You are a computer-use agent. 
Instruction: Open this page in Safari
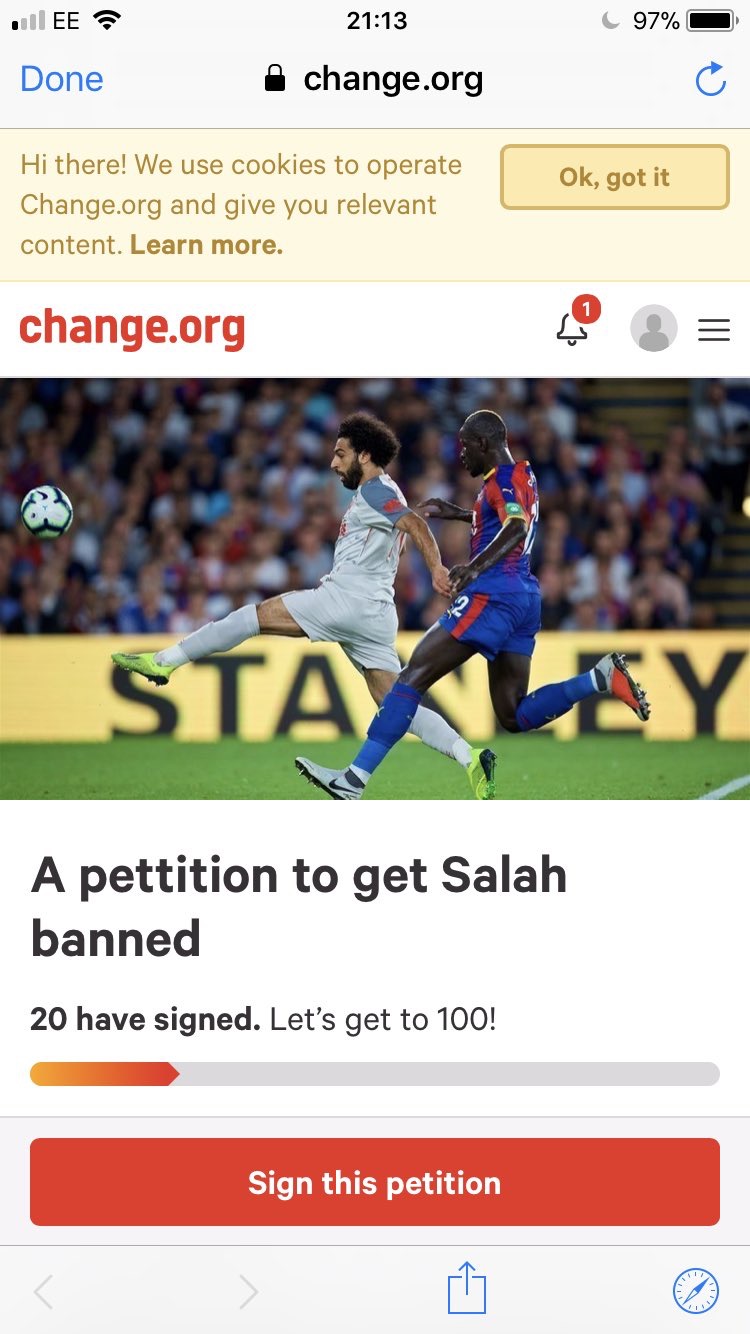696,1290
